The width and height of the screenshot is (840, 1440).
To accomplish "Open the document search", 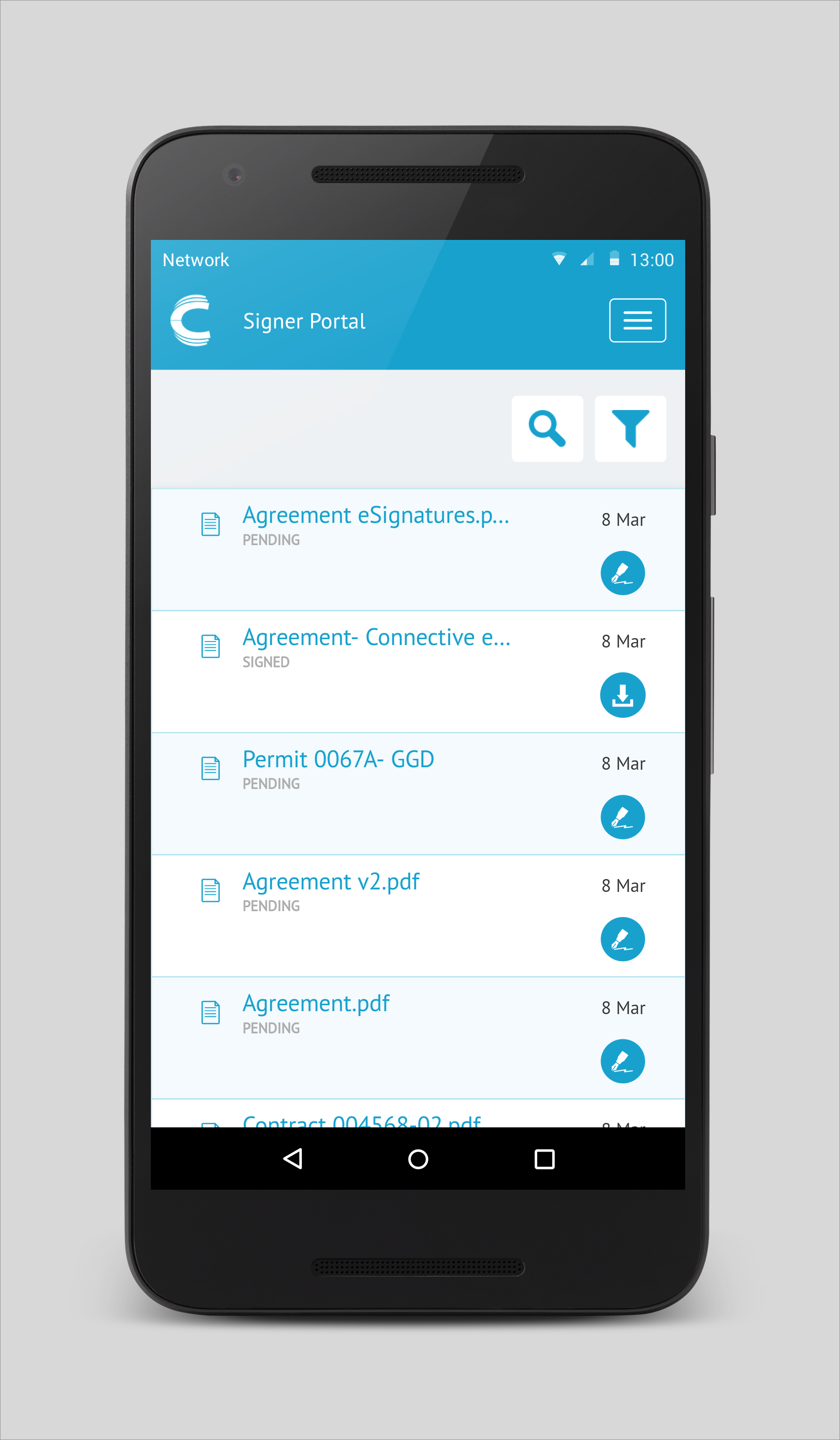I will pyautogui.click(x=547, y=428).
